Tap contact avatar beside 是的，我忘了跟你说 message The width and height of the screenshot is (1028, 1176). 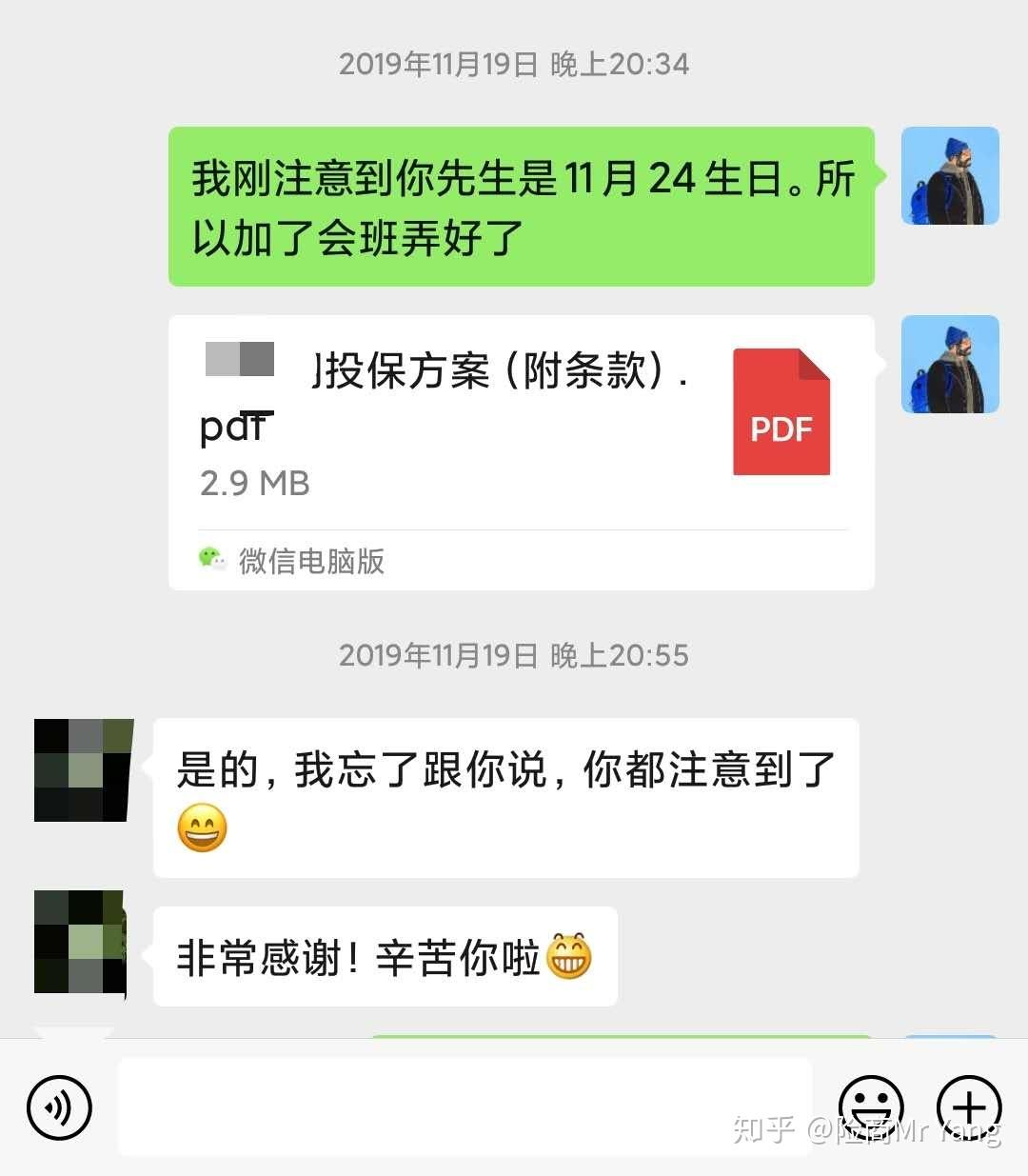tap(83, 769)
